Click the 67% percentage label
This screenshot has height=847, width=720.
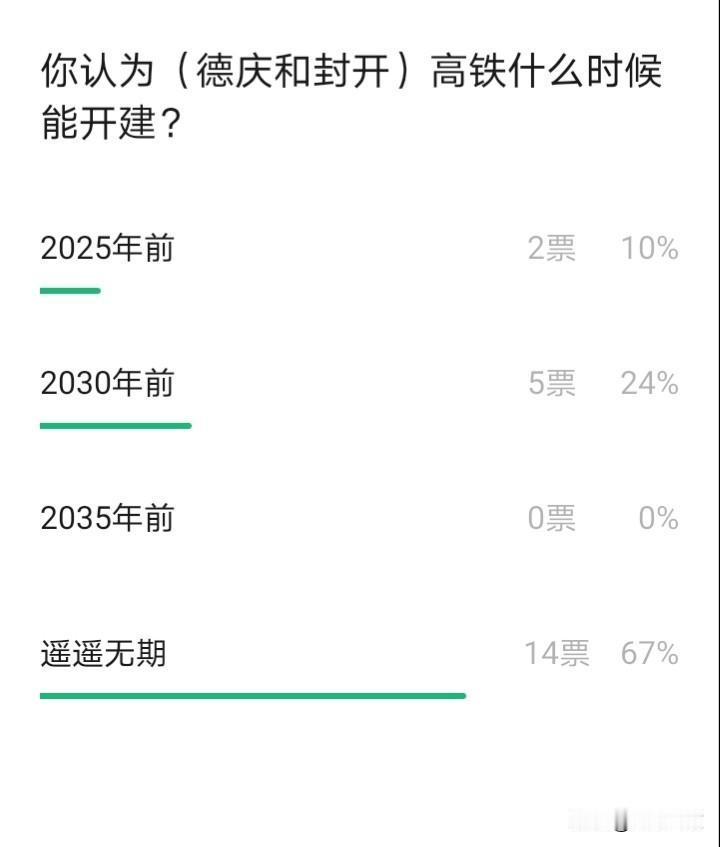click(652, 654)
